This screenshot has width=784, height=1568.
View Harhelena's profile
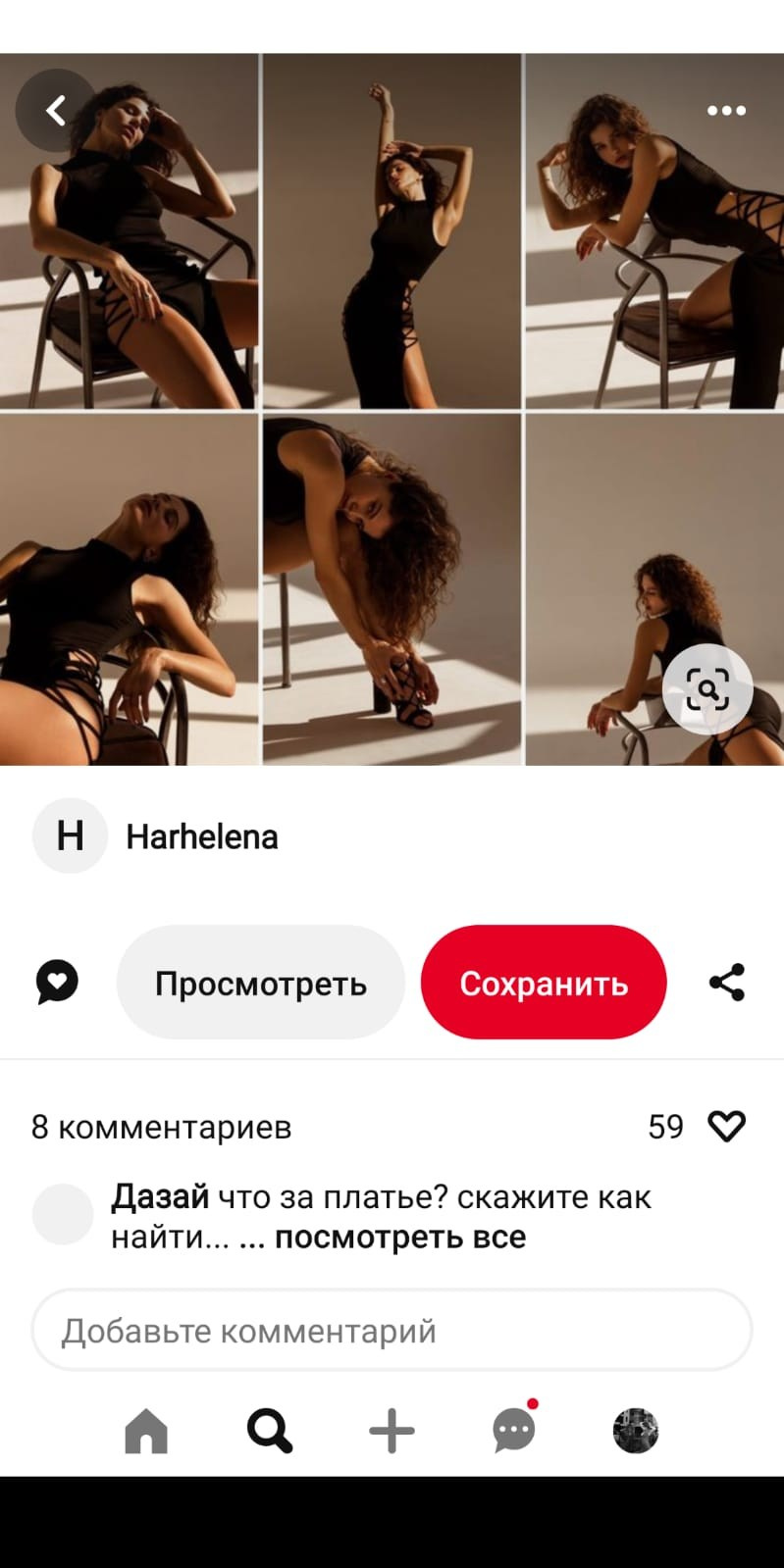click(201, 835)
